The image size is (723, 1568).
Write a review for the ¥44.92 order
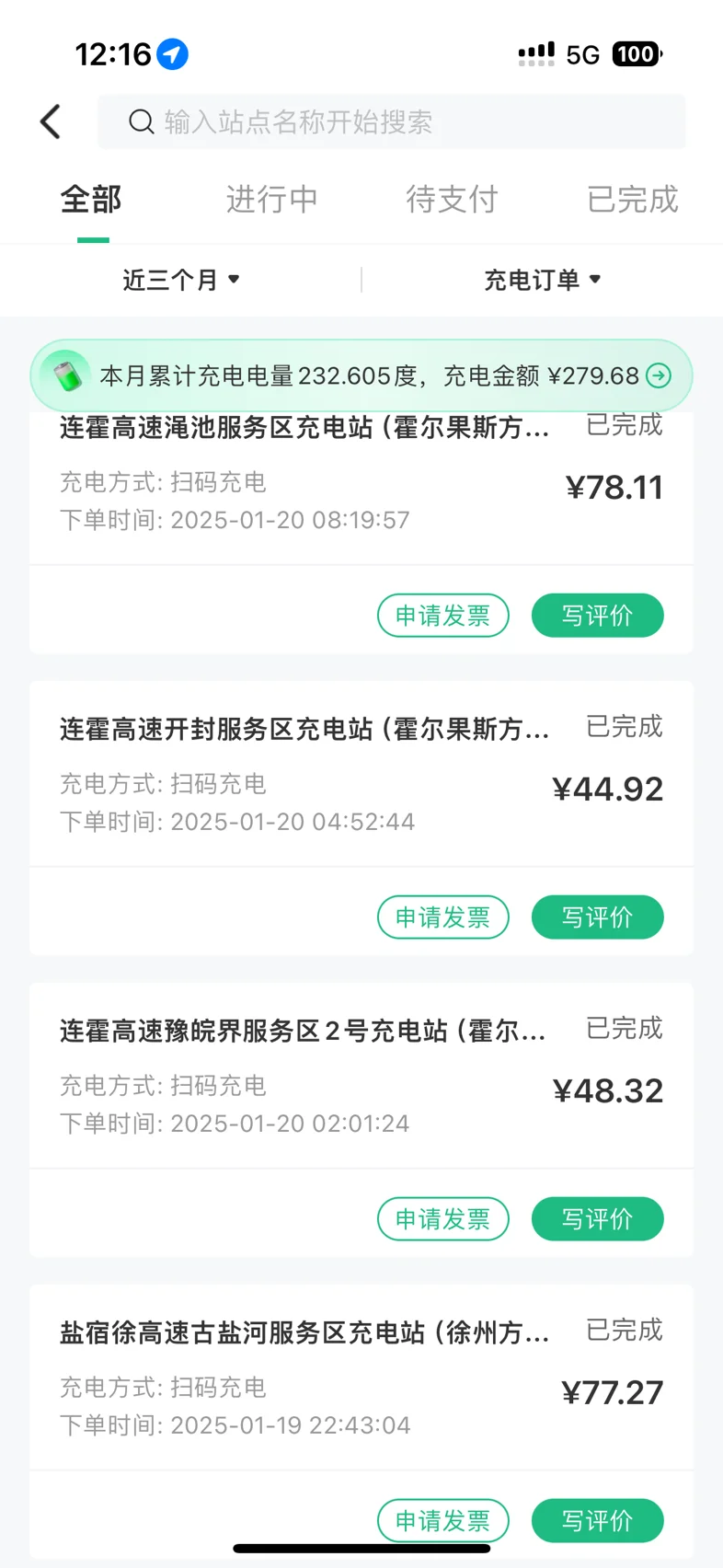click(598, 917)
